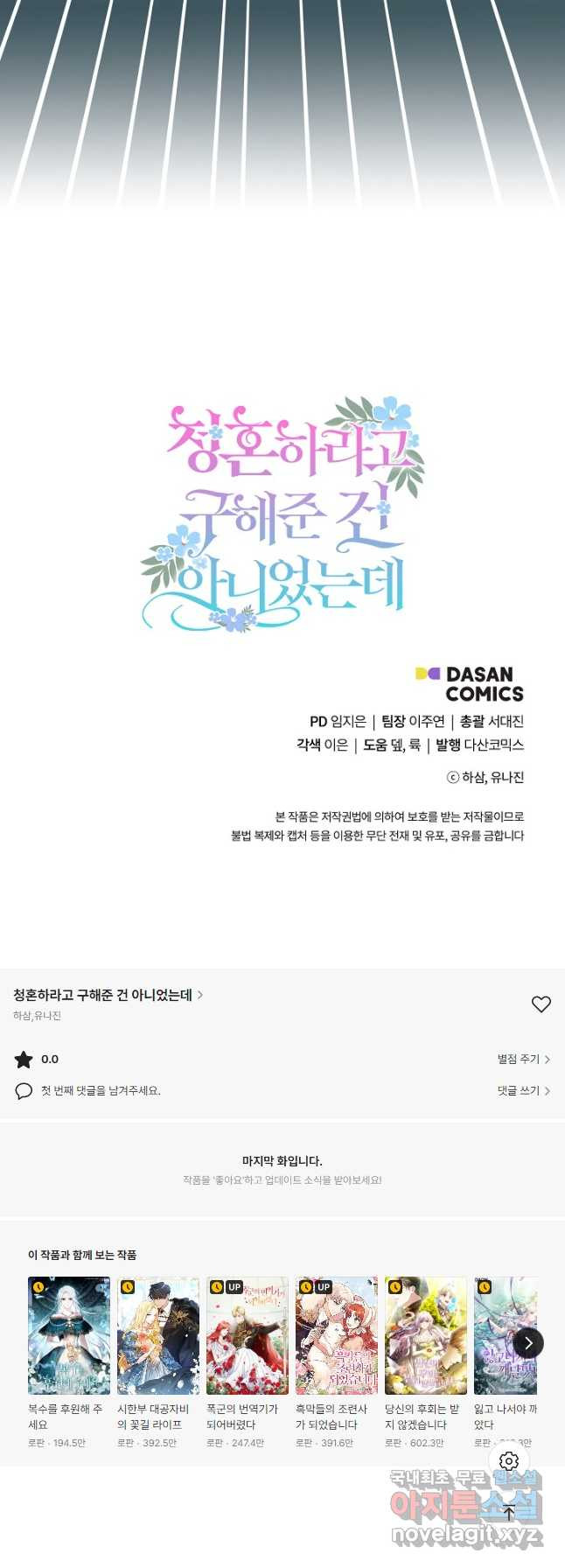Image resolution: width=565 pixels, height=1568 pixels.
Task: Show more recommendations with the right arrow
Action: click(x=528, y=1343)
